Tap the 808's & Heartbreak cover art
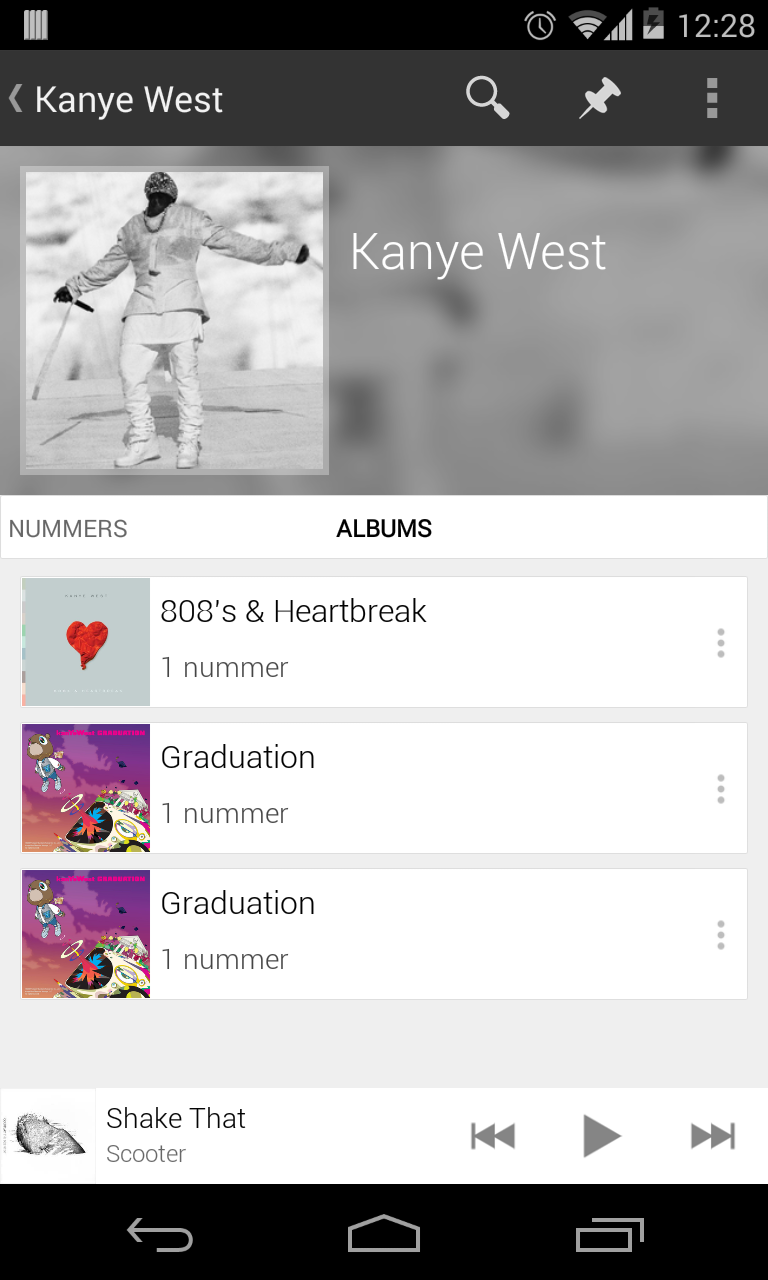 pyautogui.click(x=85, y=641)
